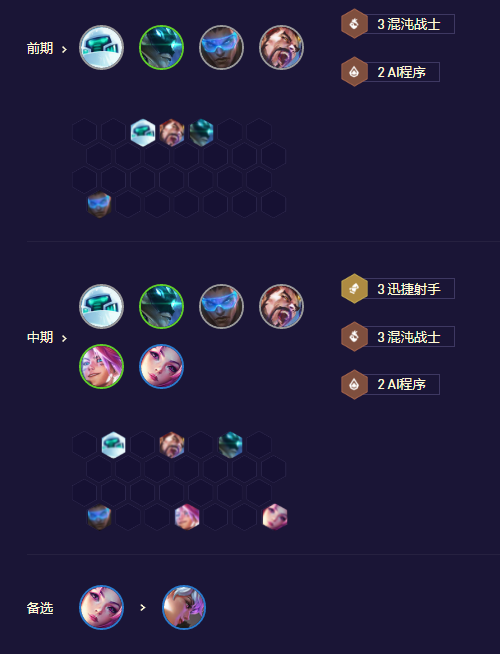View the 3 混沌战士 trait in the 前期 section
Screen dimensions: 500x654
398,24
